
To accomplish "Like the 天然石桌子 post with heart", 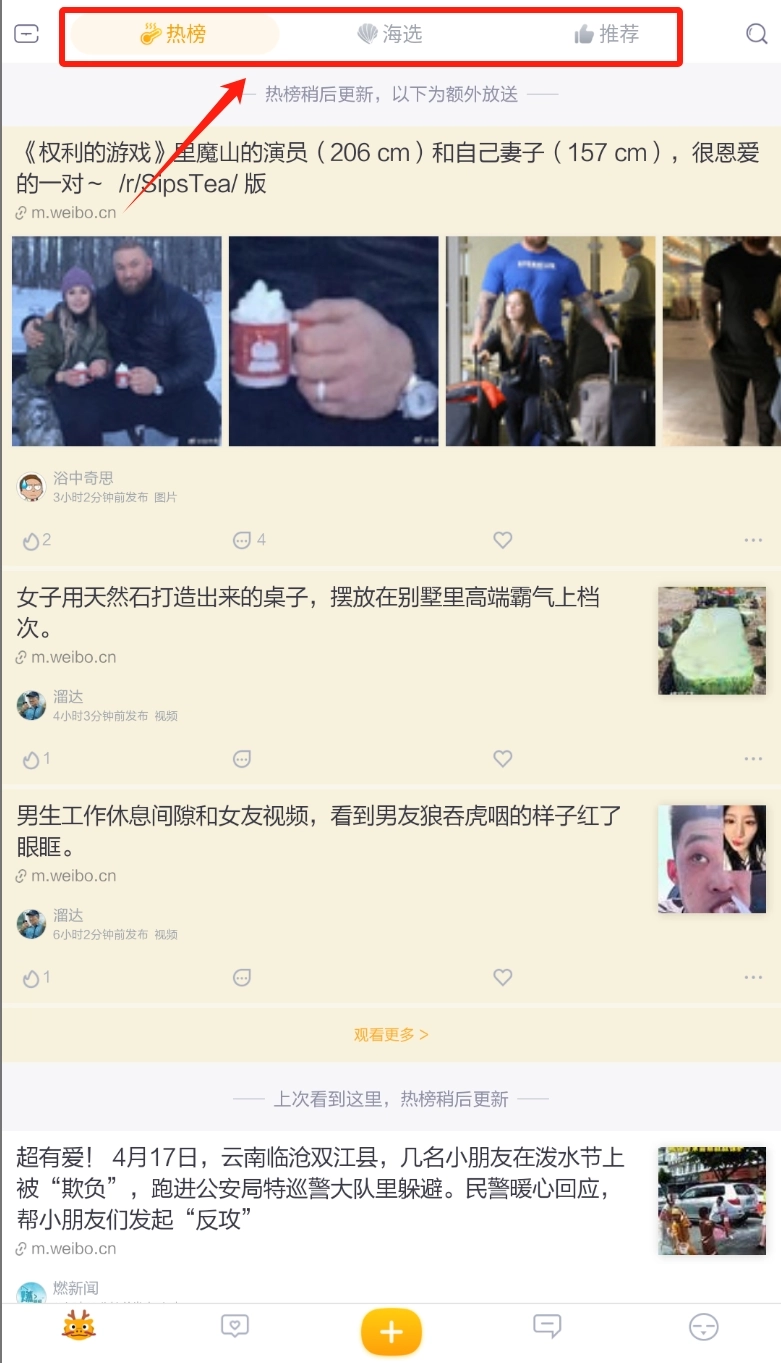I will click(503, 759).
